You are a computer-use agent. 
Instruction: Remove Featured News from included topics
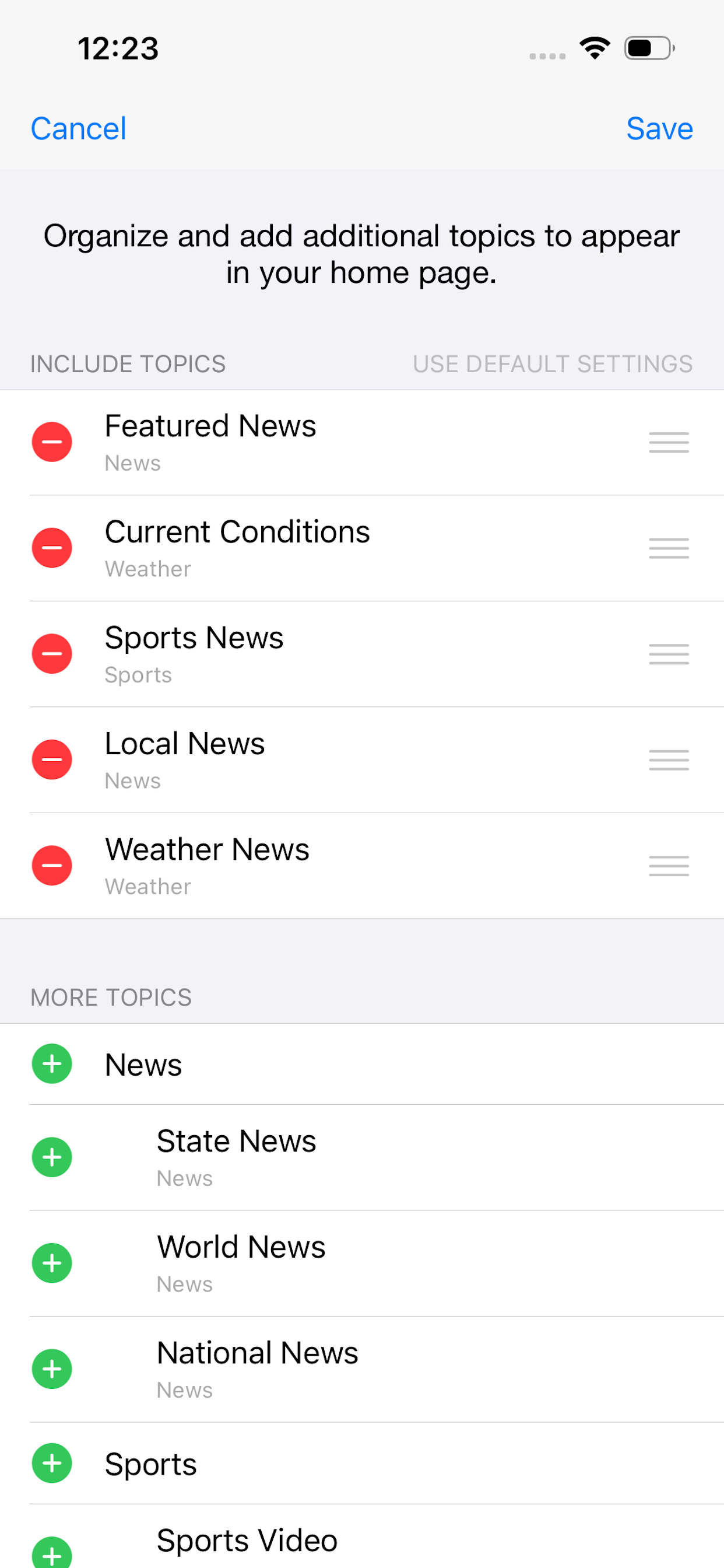[x=52, y=442]
